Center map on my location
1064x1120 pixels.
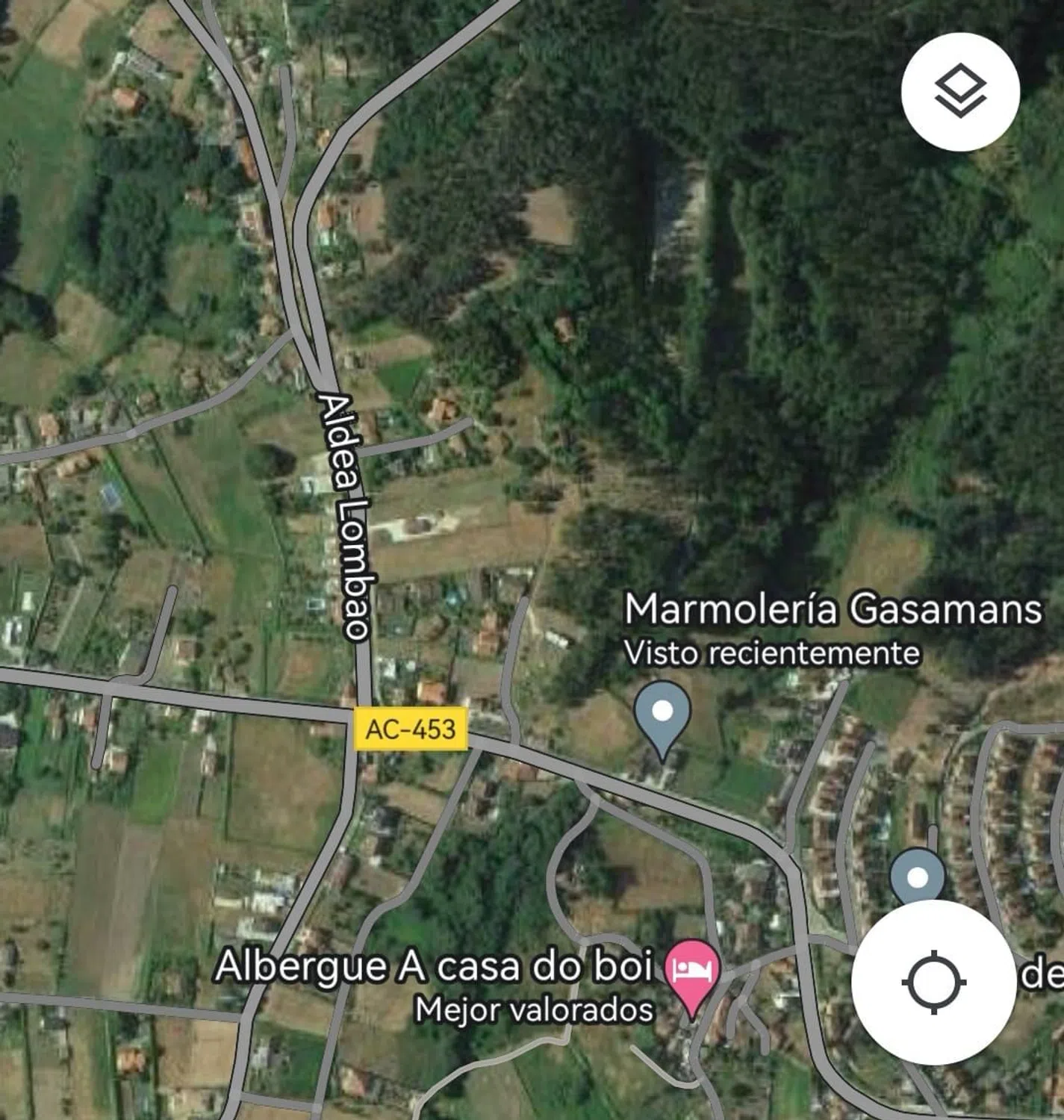coord(933,983)
